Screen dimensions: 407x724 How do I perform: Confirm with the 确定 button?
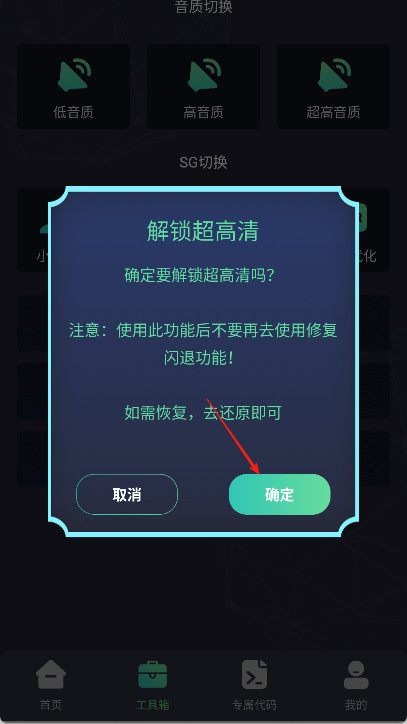click(279, 494)
